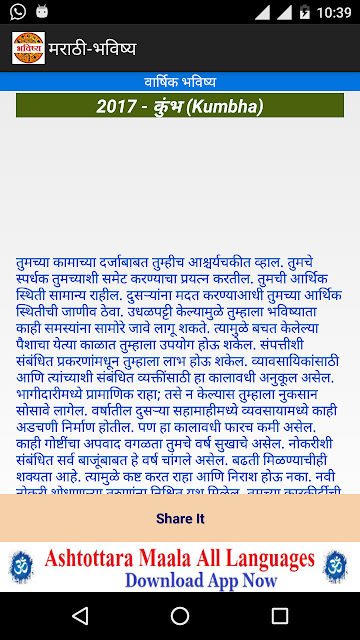Tap the Marathi Bhavishya app icon
This screenshot has width=360, height=640.
click(29, 48)
